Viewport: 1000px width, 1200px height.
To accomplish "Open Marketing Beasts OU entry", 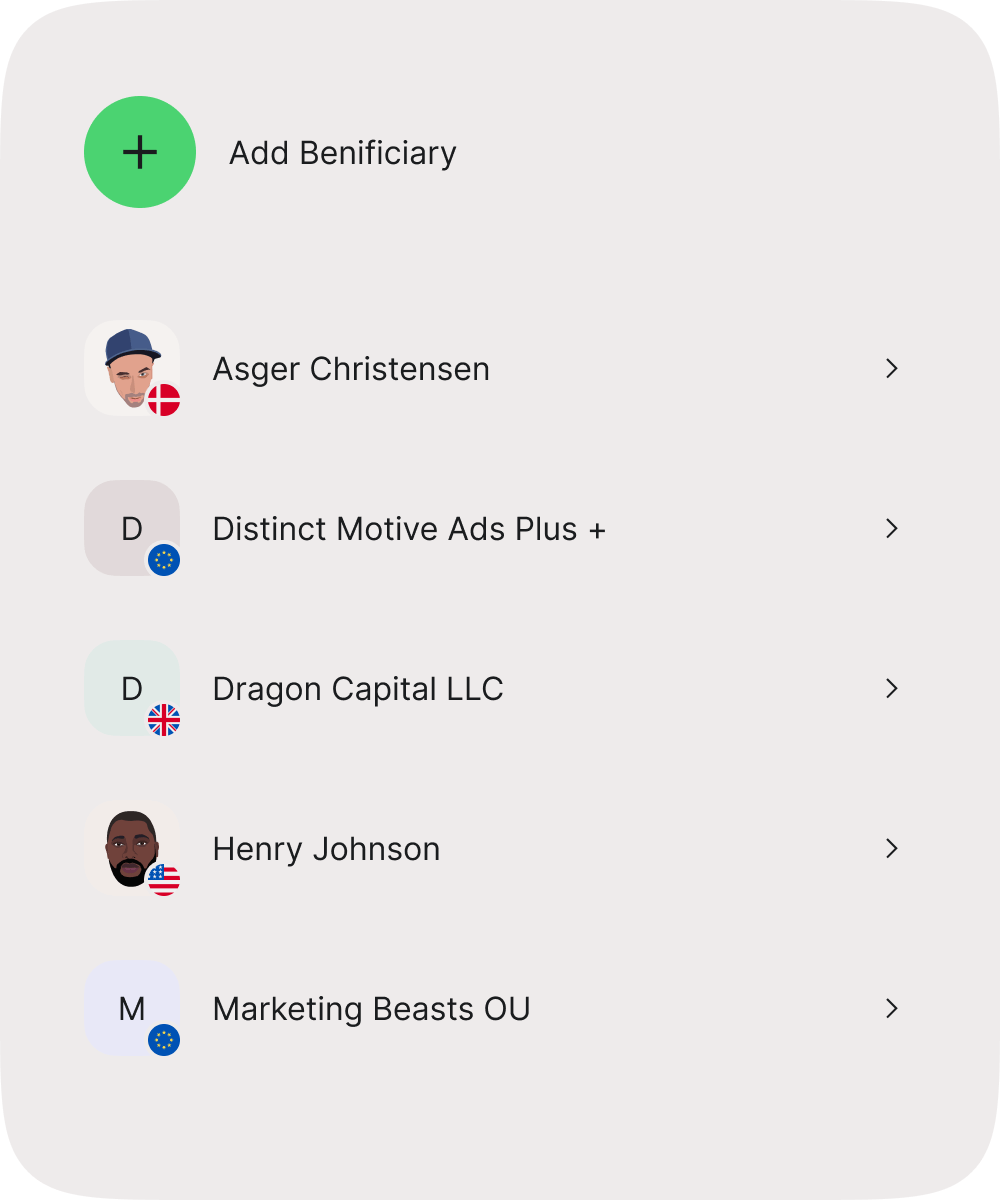I will click(x=371, y=1009).
